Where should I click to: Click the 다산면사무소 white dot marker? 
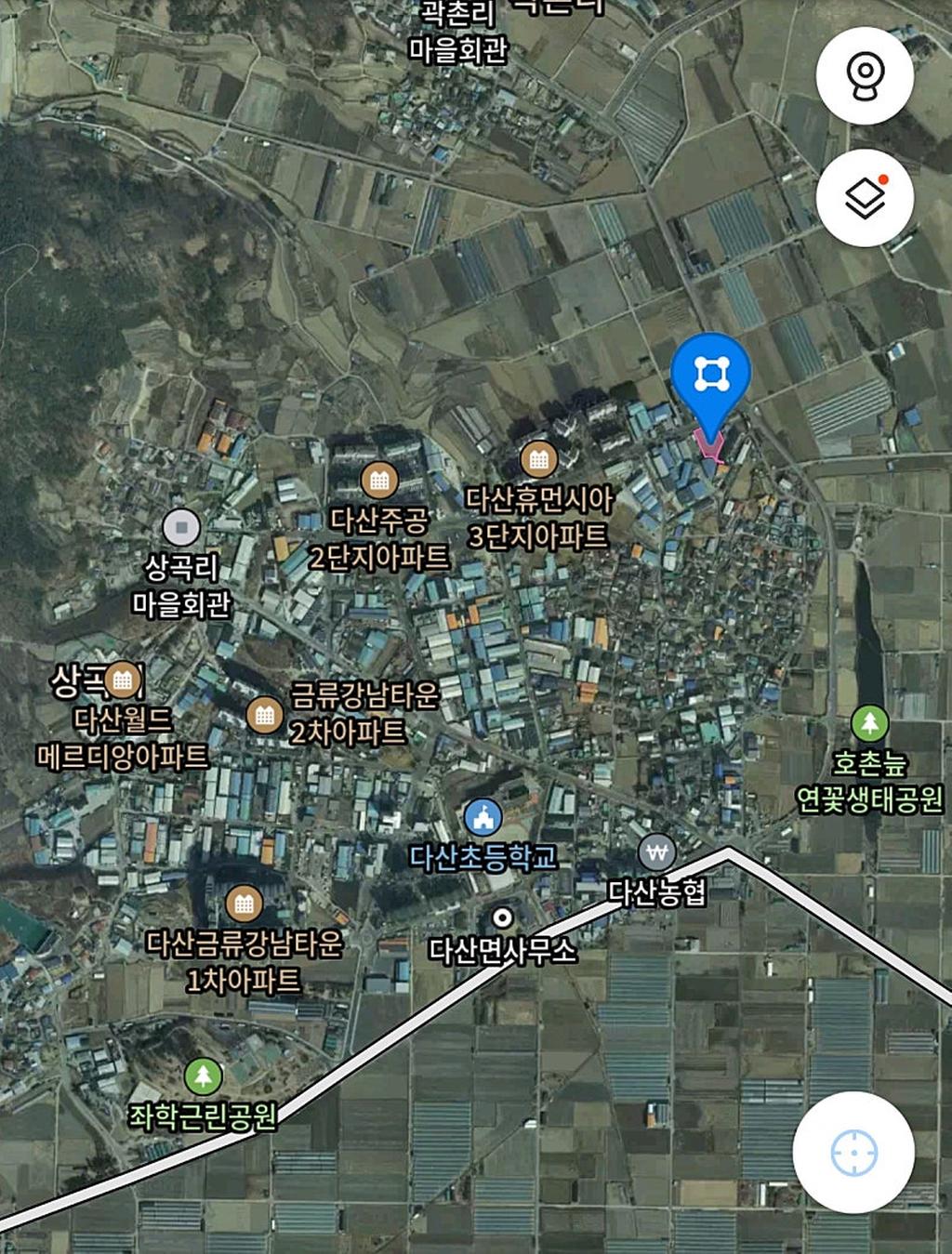pyautogui.click(x=503, y=919)
